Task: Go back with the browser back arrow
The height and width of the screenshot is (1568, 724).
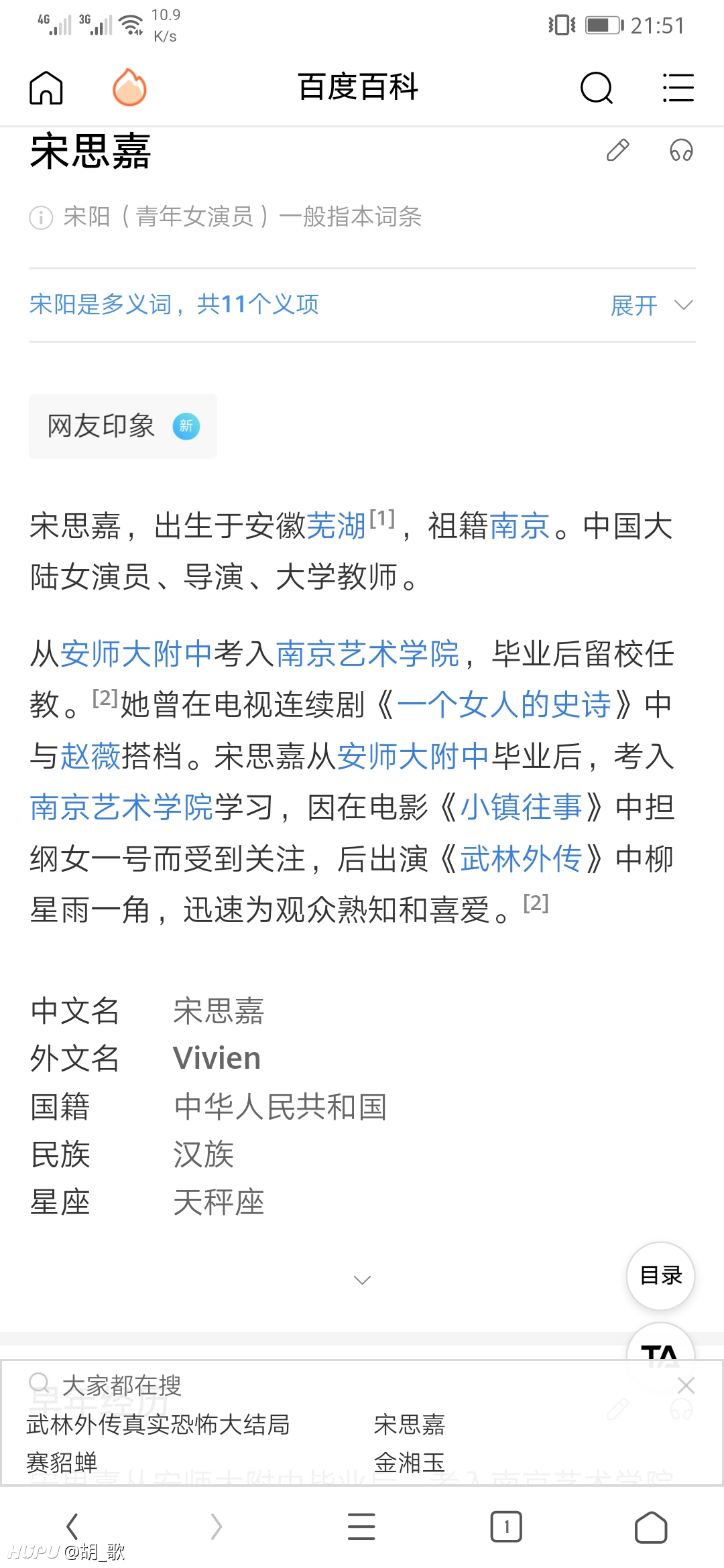Action: click(72, 1527)
